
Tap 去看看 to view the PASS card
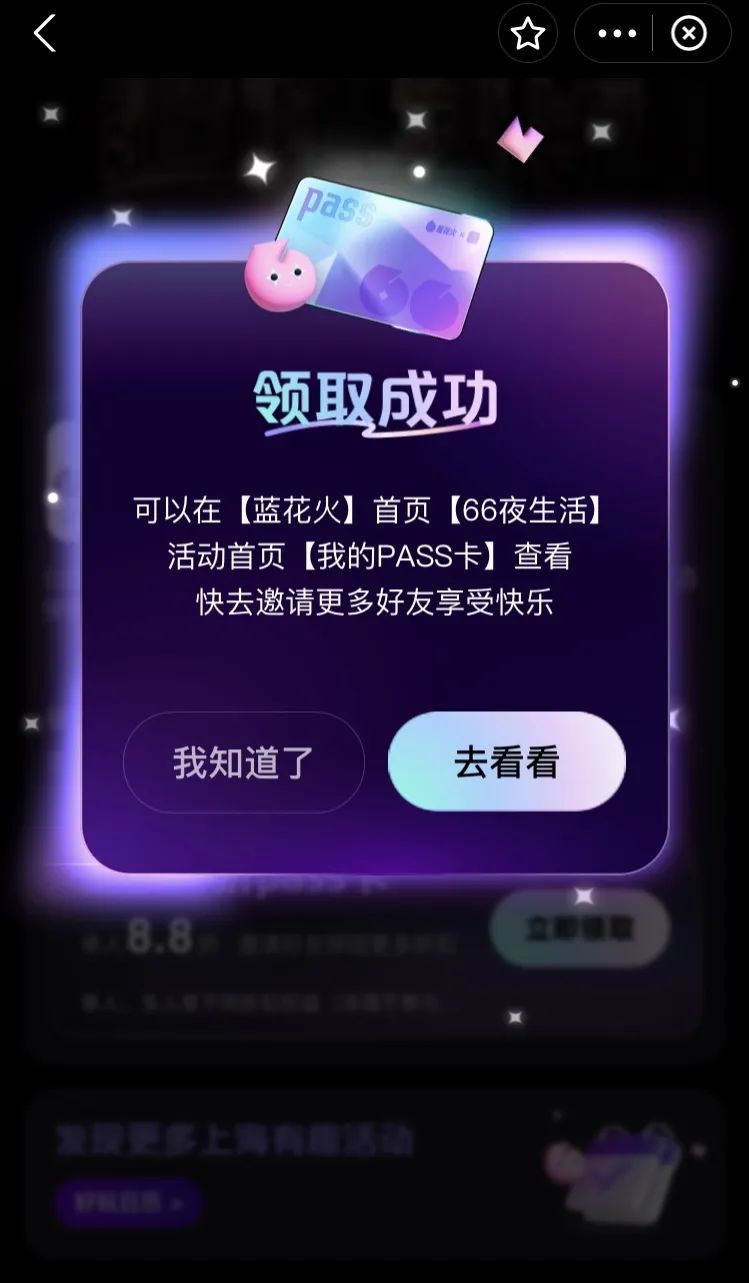click(x=506, y=762)
